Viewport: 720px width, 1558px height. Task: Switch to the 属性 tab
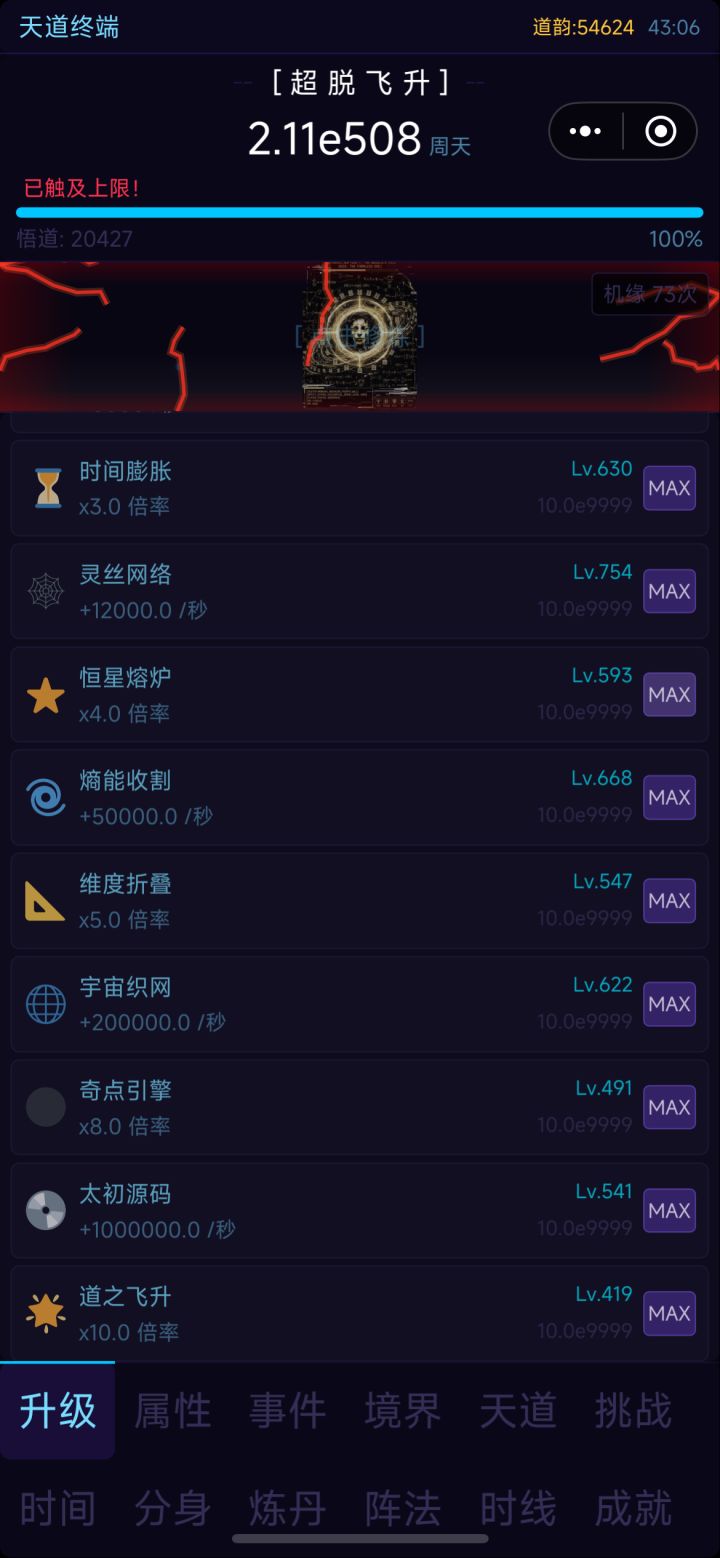[x=172, y=1411]
